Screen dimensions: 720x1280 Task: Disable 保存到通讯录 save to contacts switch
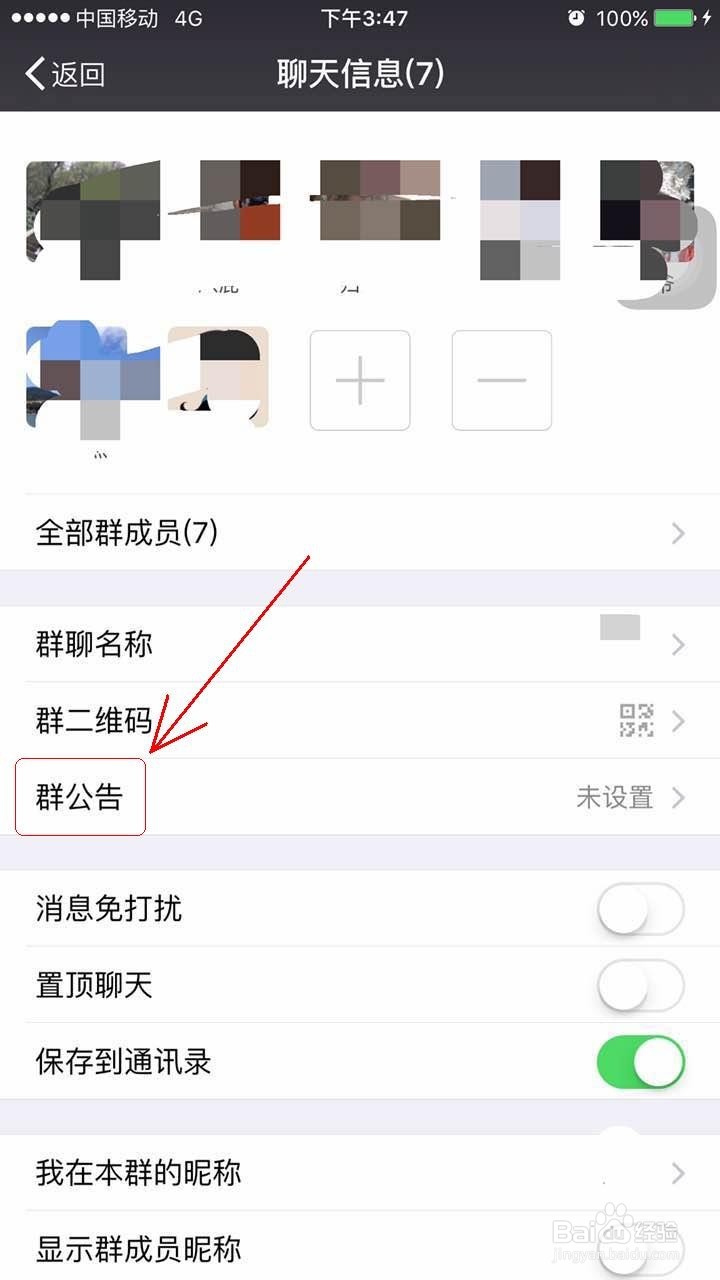coord(639,1063)
